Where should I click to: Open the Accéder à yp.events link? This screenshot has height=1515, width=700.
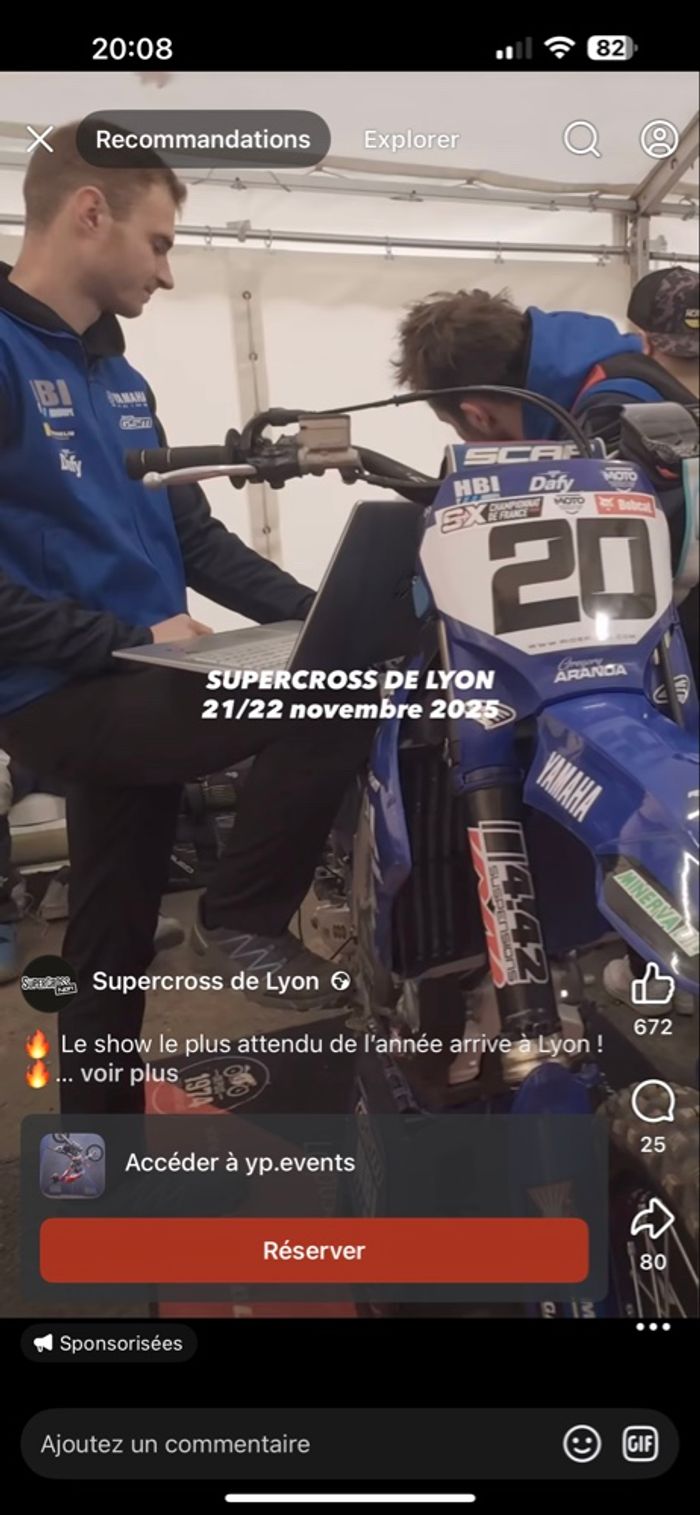[x=240, y=1162]
